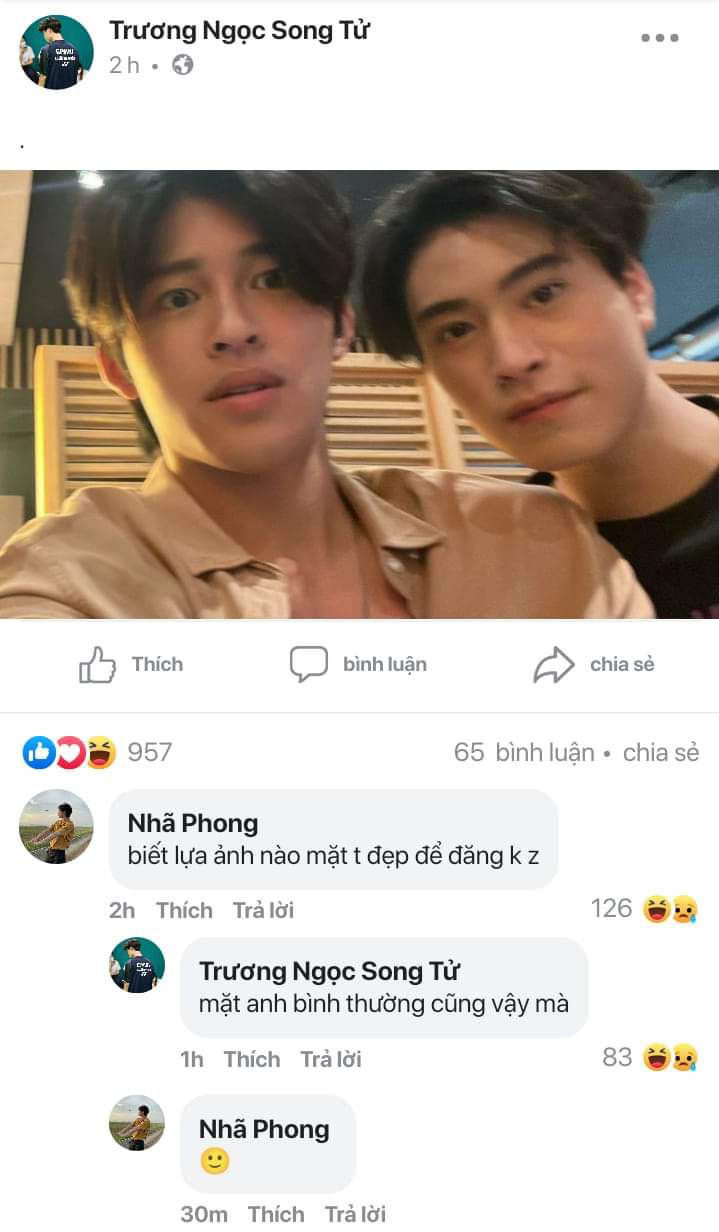Reply to Nhã Phong's comment about the photo

point(263,910)
